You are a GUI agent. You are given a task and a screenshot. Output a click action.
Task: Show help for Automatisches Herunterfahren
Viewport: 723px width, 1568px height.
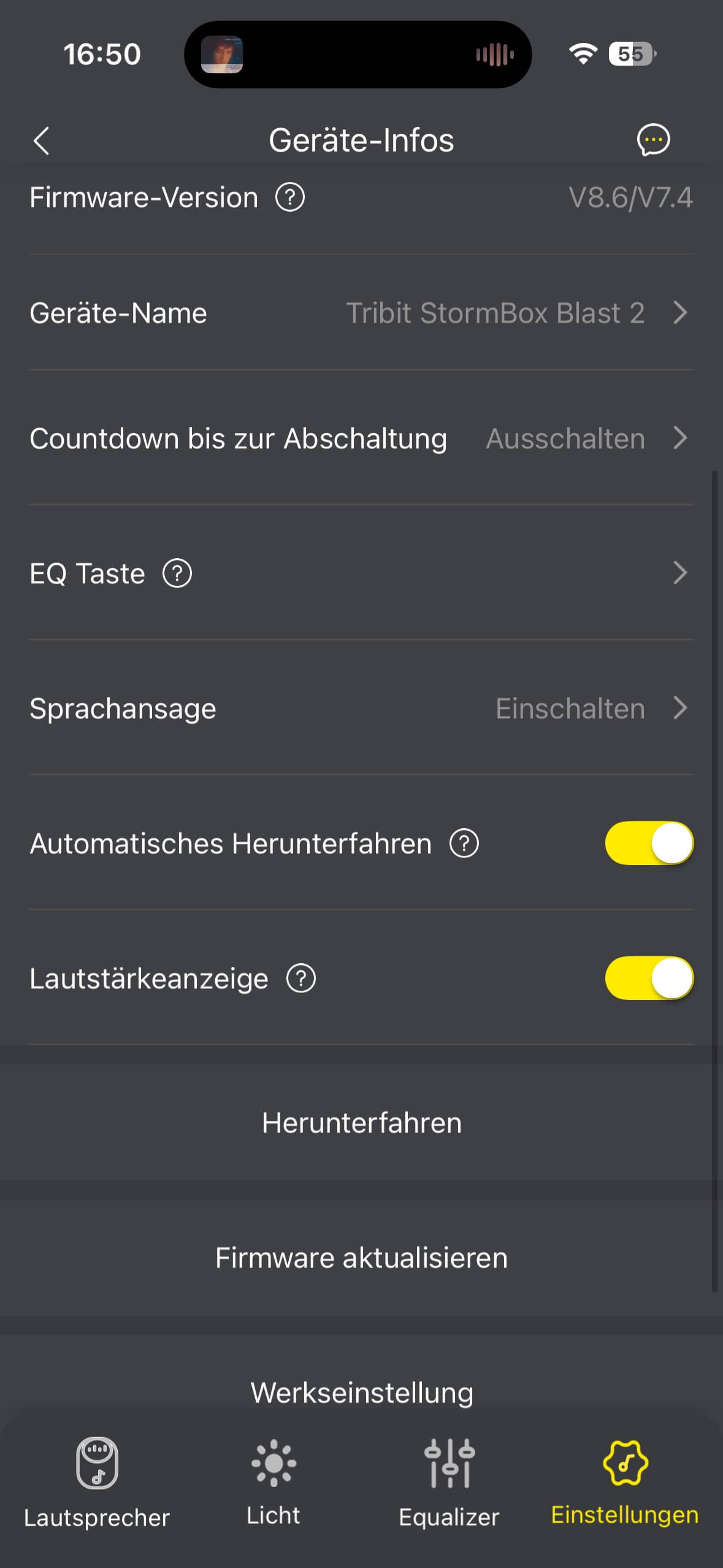[464, 843]
